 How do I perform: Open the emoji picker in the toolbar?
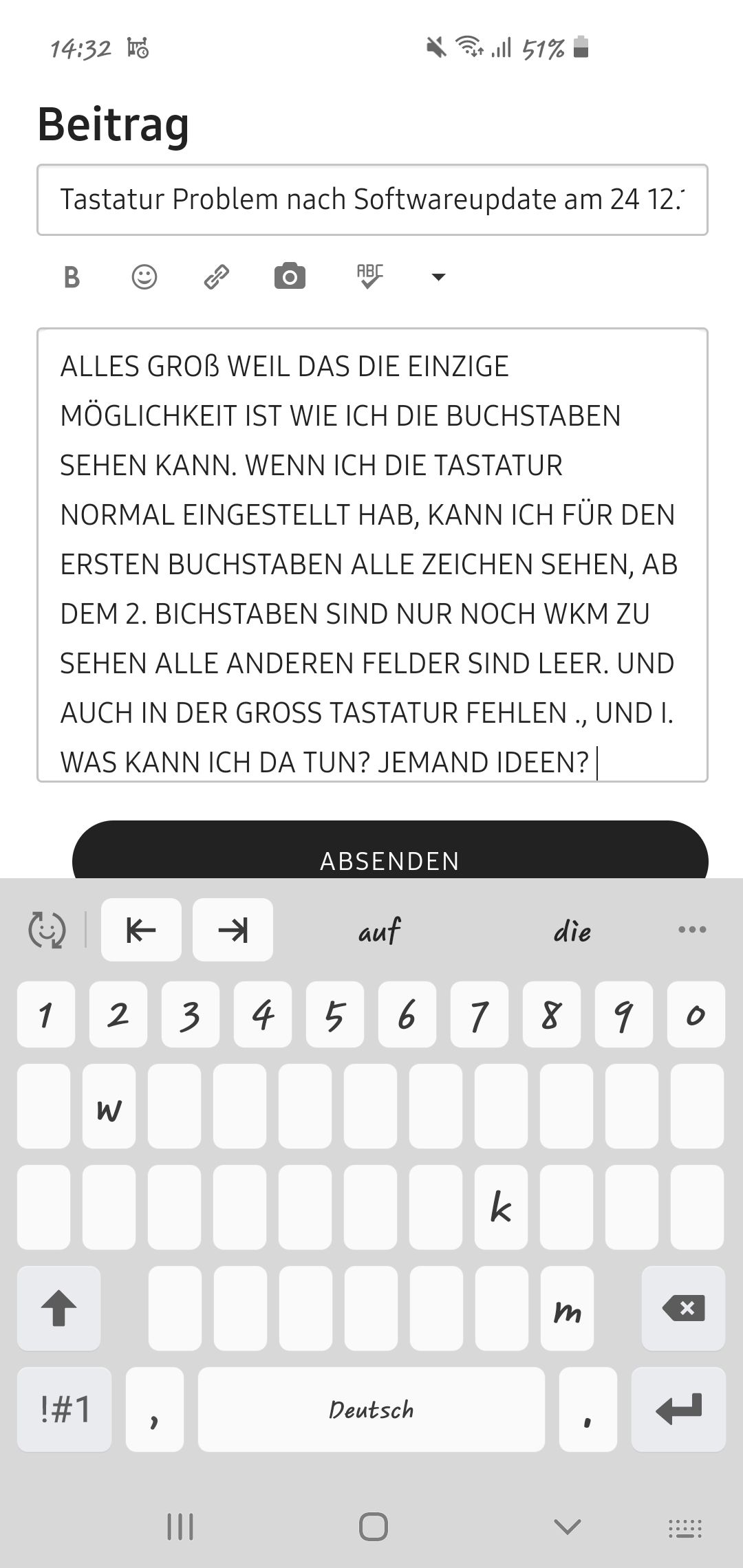tap(144, 277)
